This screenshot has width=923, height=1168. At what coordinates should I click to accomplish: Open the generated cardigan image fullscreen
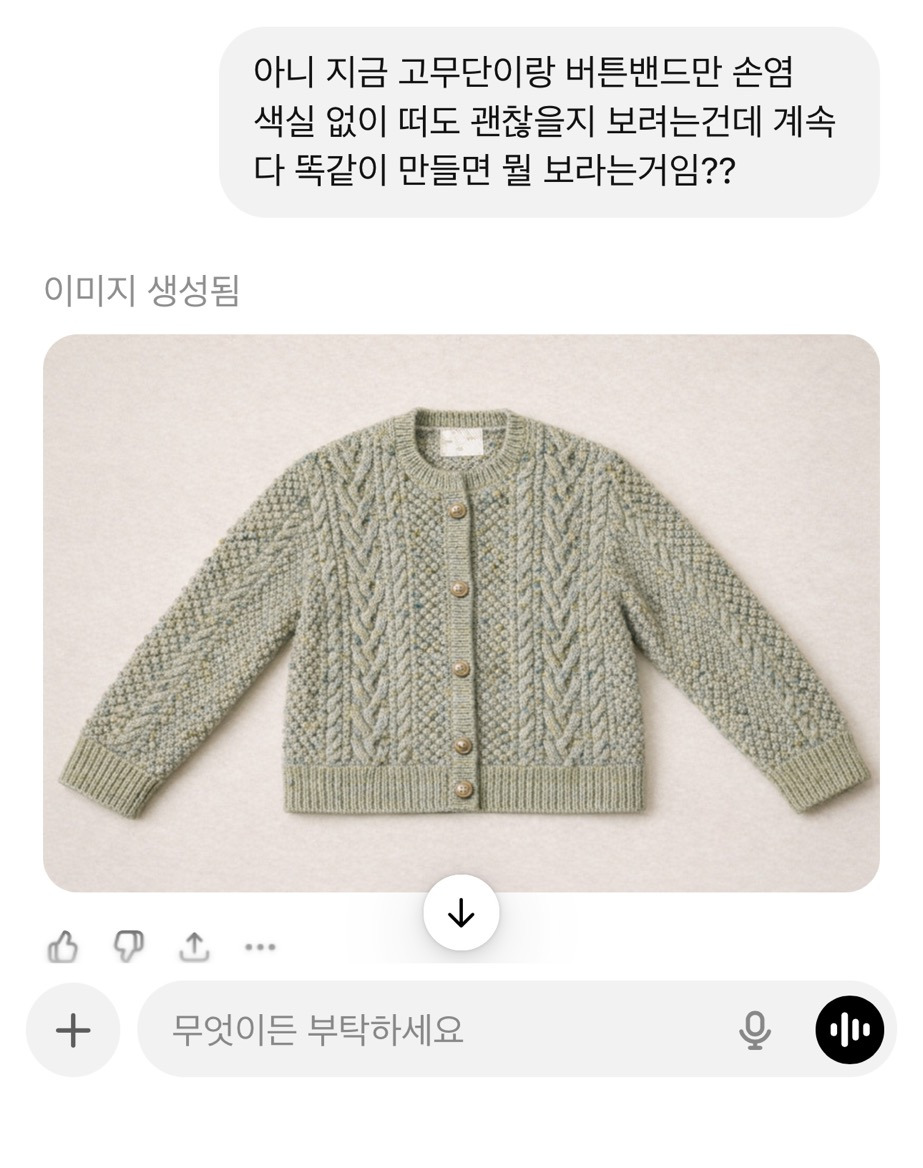tap(460, 610)
